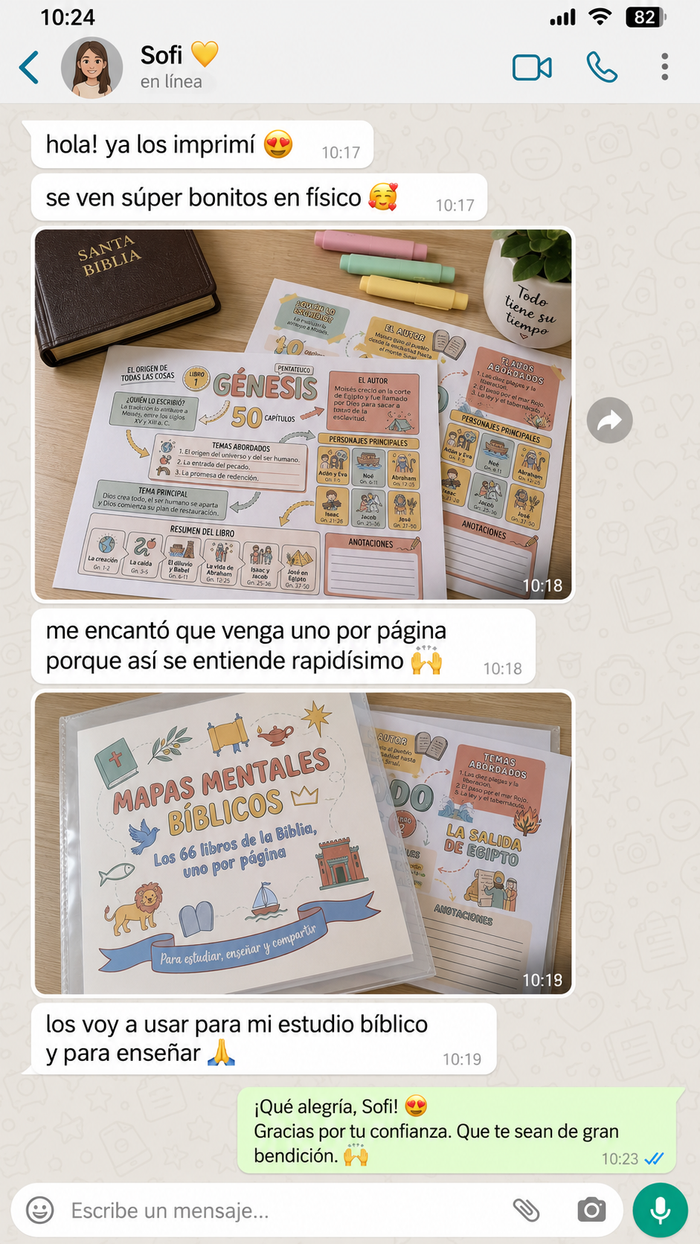Open the emoji picker

pos(40,1210)
